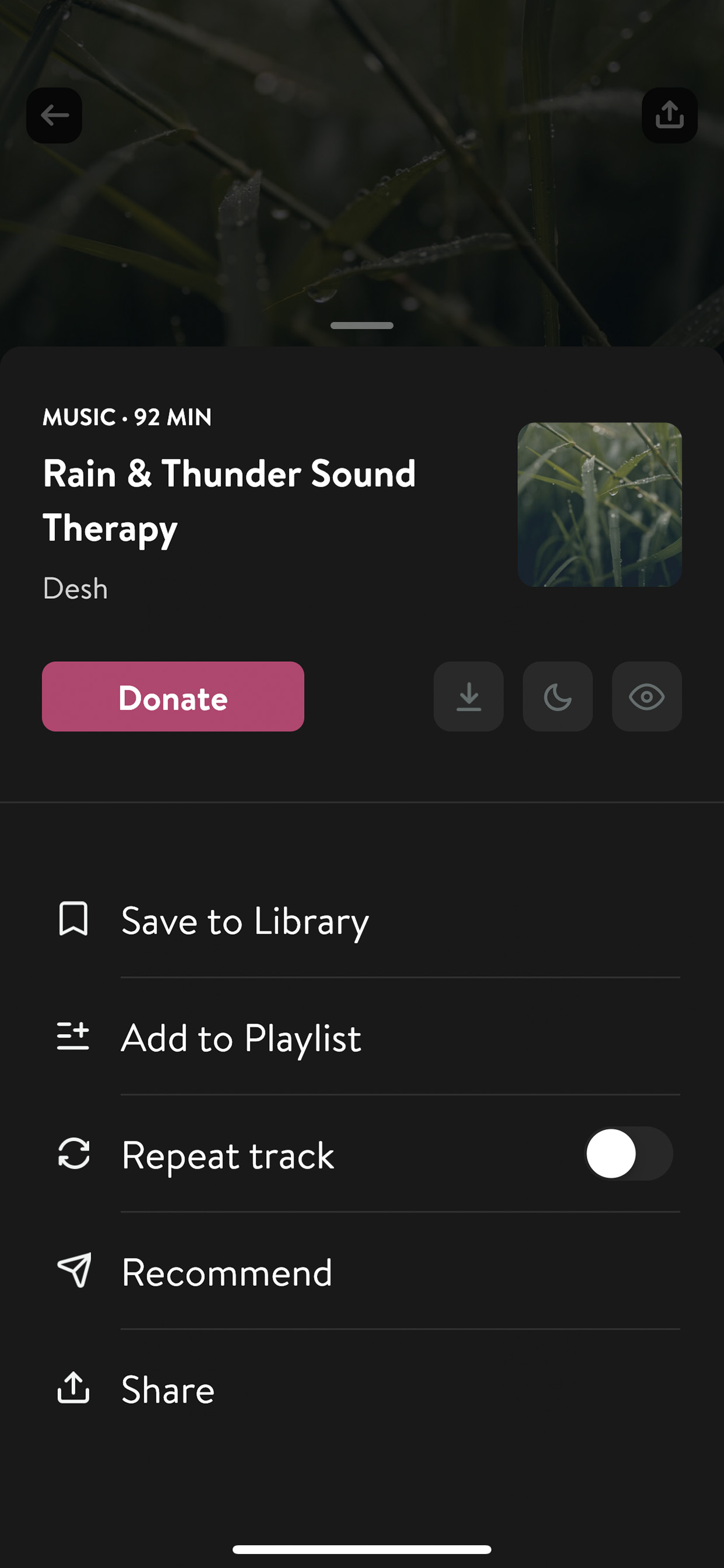This screenshot has height=1568, width=724.
Task: Open the sleep timer moon icon
Action: tap(557, 696)
